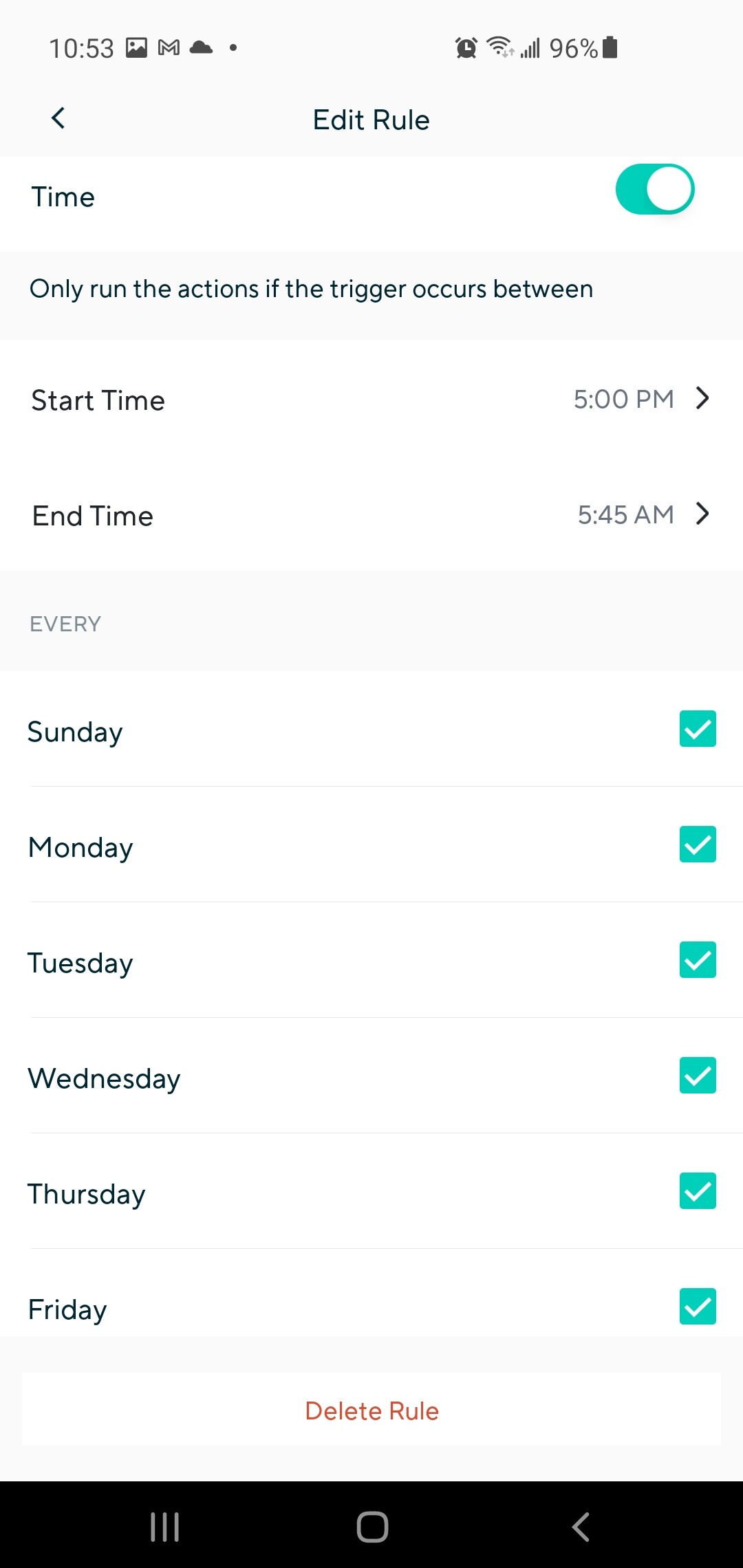Untick the Tuesday checkbox

pos(697,960)
